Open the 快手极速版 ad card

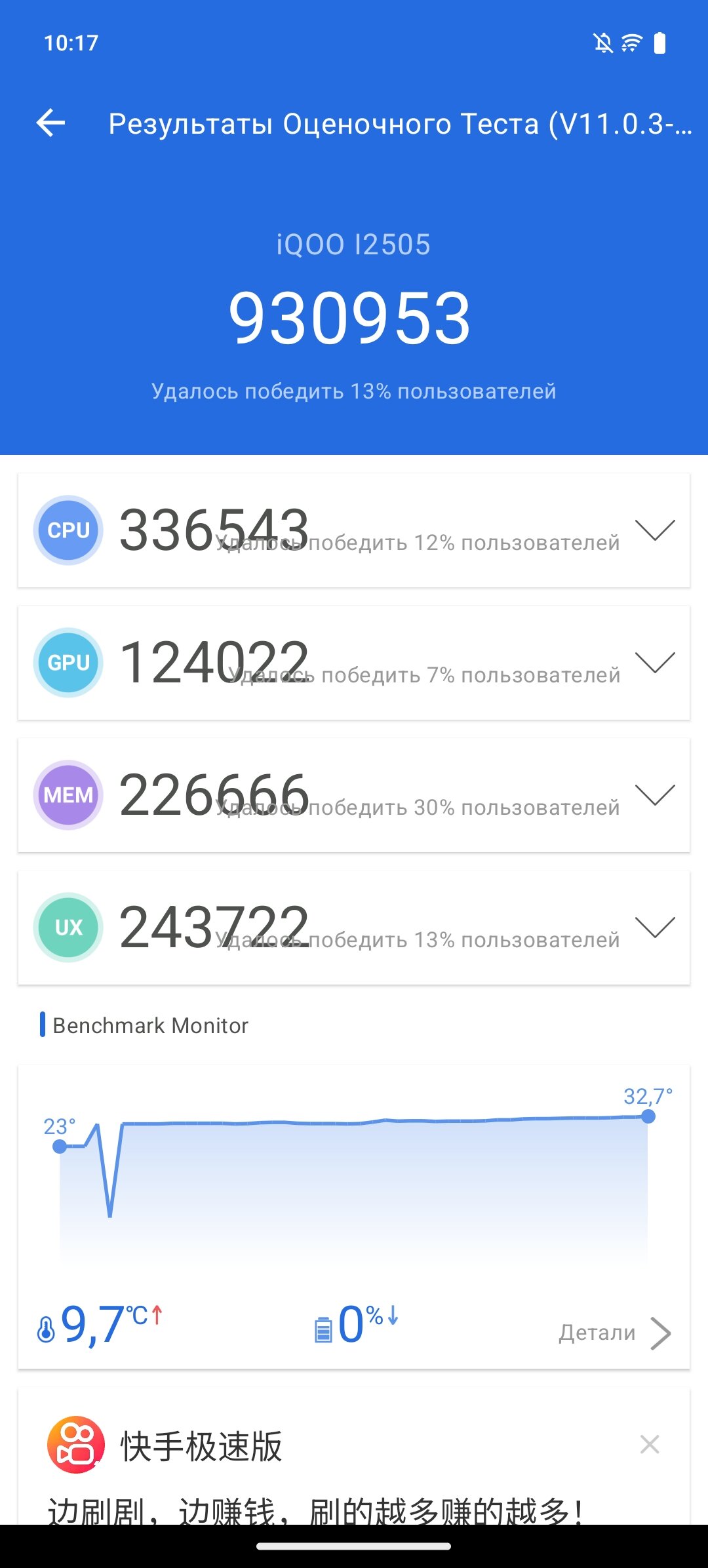(x=315, y=1475)
